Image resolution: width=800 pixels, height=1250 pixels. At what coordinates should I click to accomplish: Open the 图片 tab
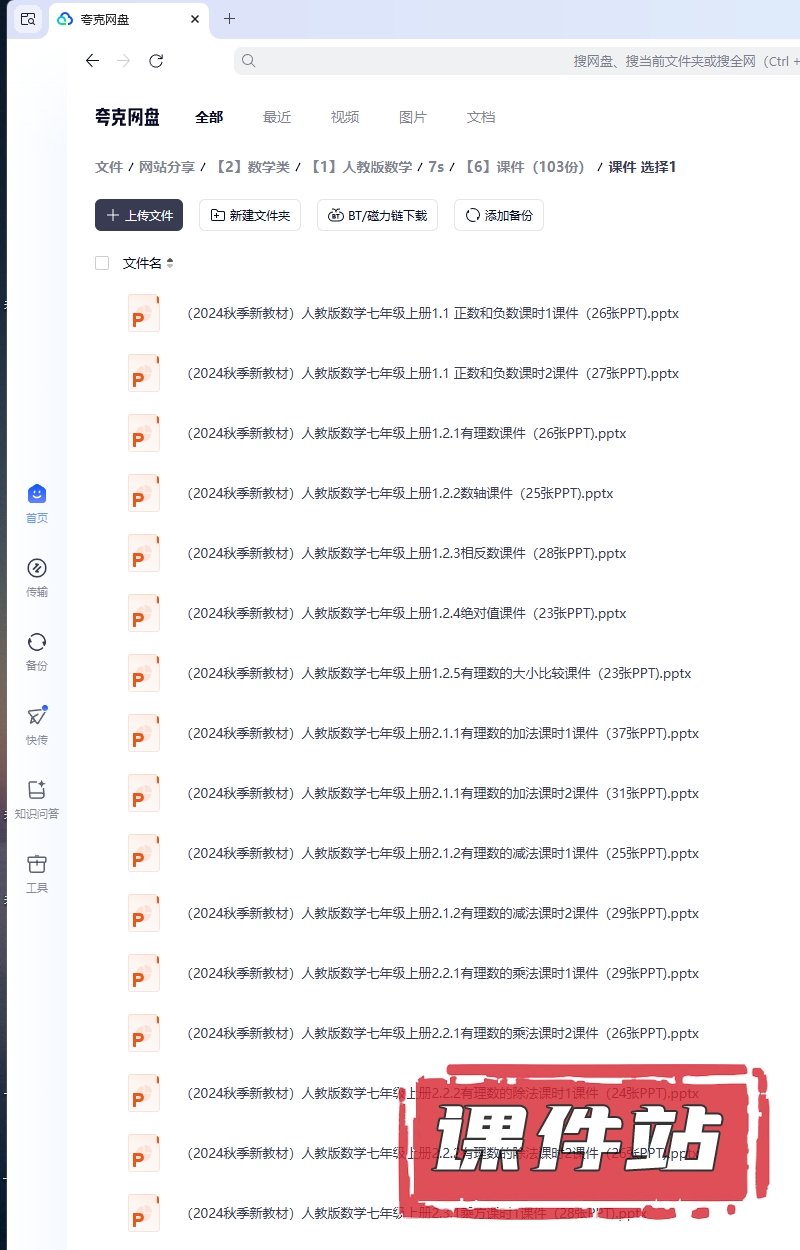pos(413,117)
